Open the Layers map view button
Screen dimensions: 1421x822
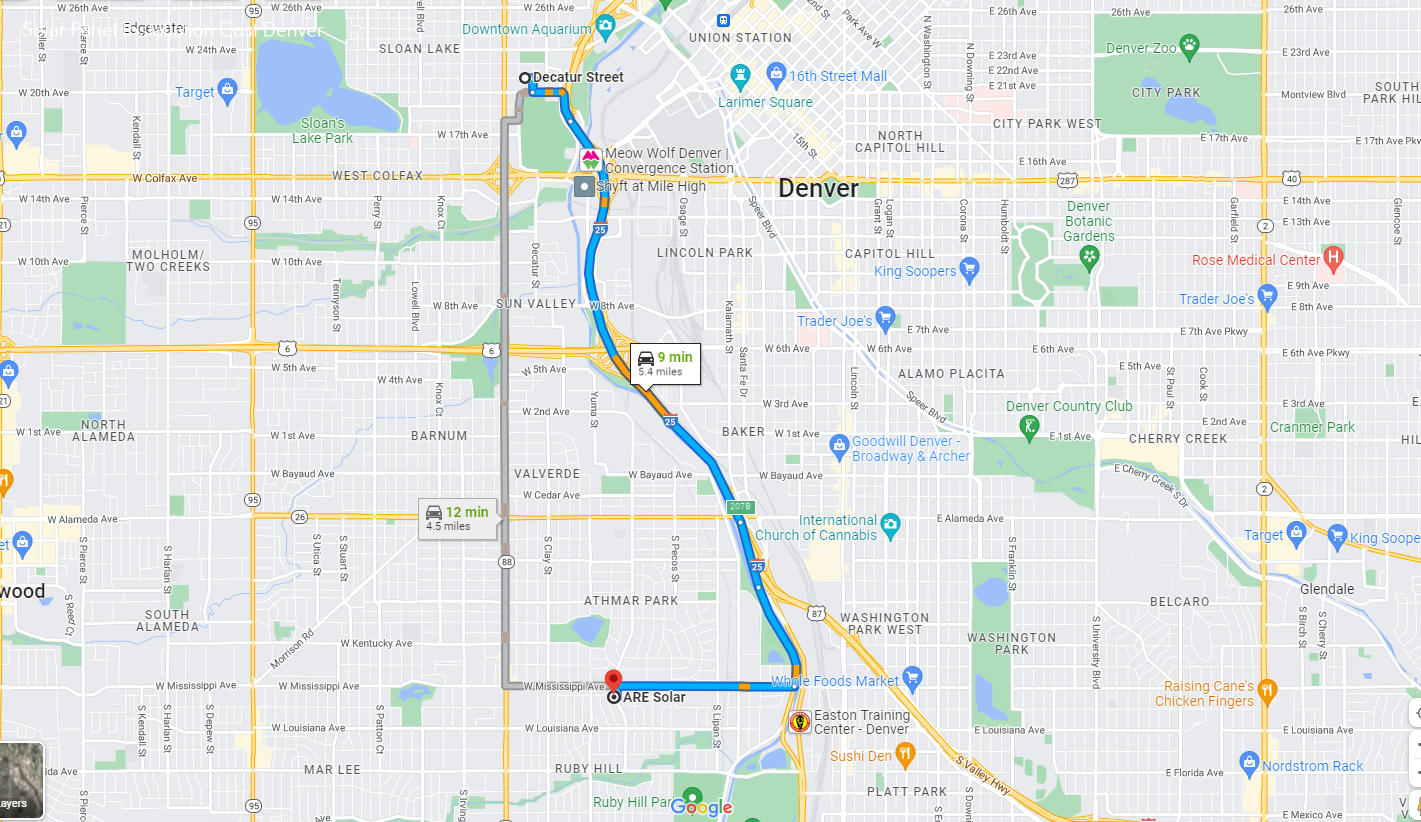tap(21, 780)
